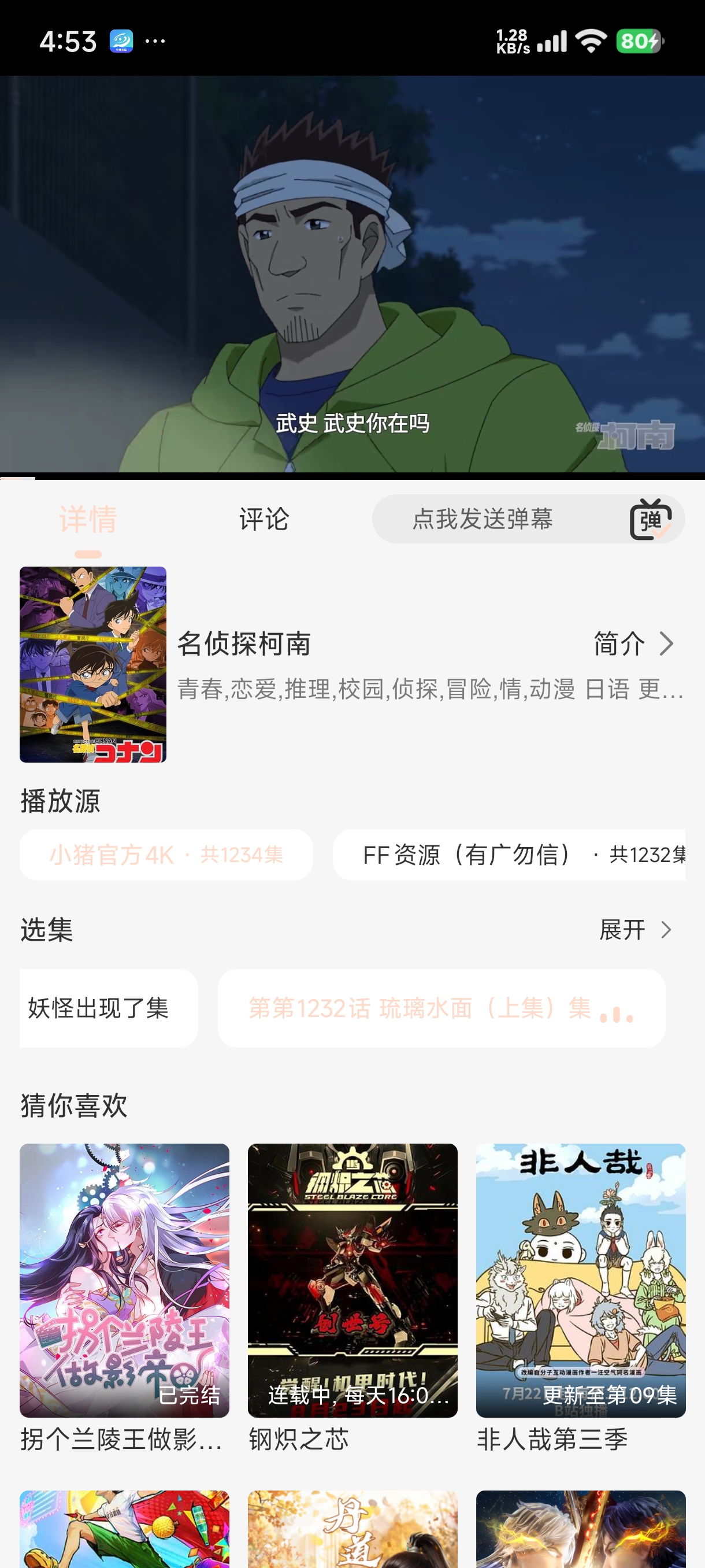This screenshot has height=1568, width=705.
Task: Expand the 选集 episode list via 展开
Action: point(623,930)
